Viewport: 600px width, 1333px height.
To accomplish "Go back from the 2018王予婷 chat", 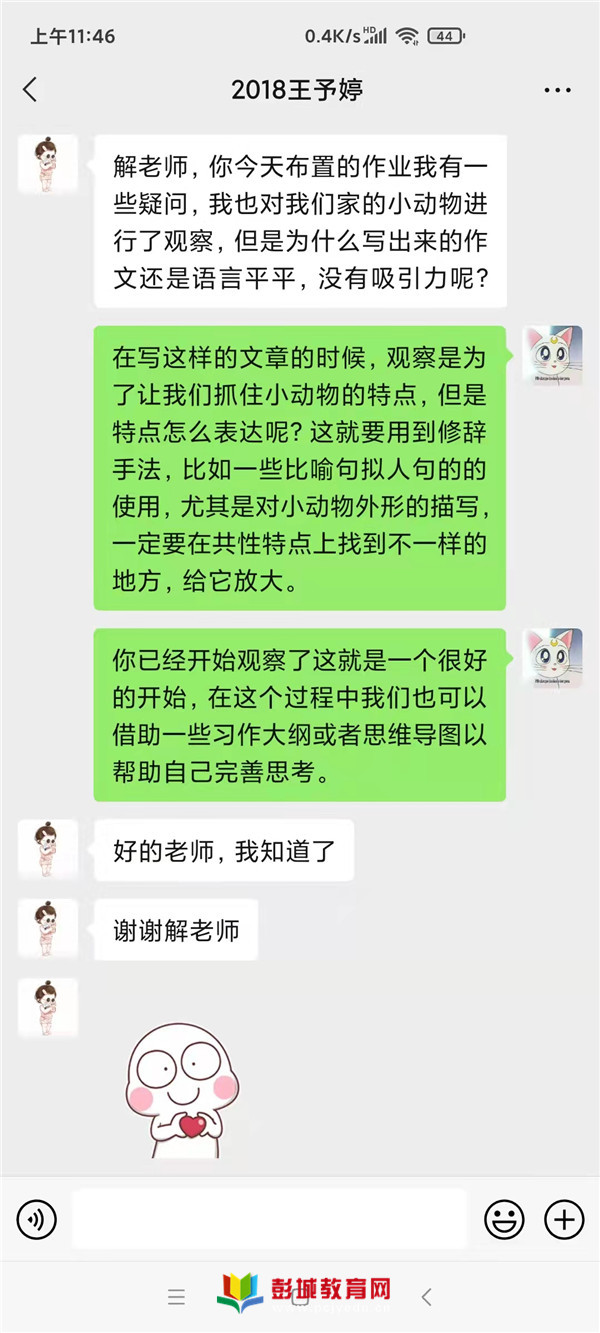I will 30,90.
